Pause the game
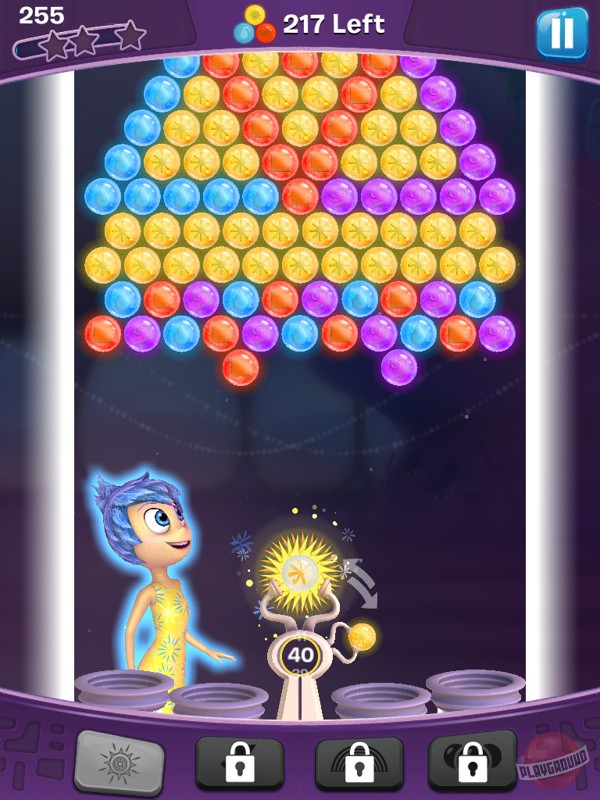Image resolution: width=600 pixels, height=800 pixels. click(x=561, y=34)
